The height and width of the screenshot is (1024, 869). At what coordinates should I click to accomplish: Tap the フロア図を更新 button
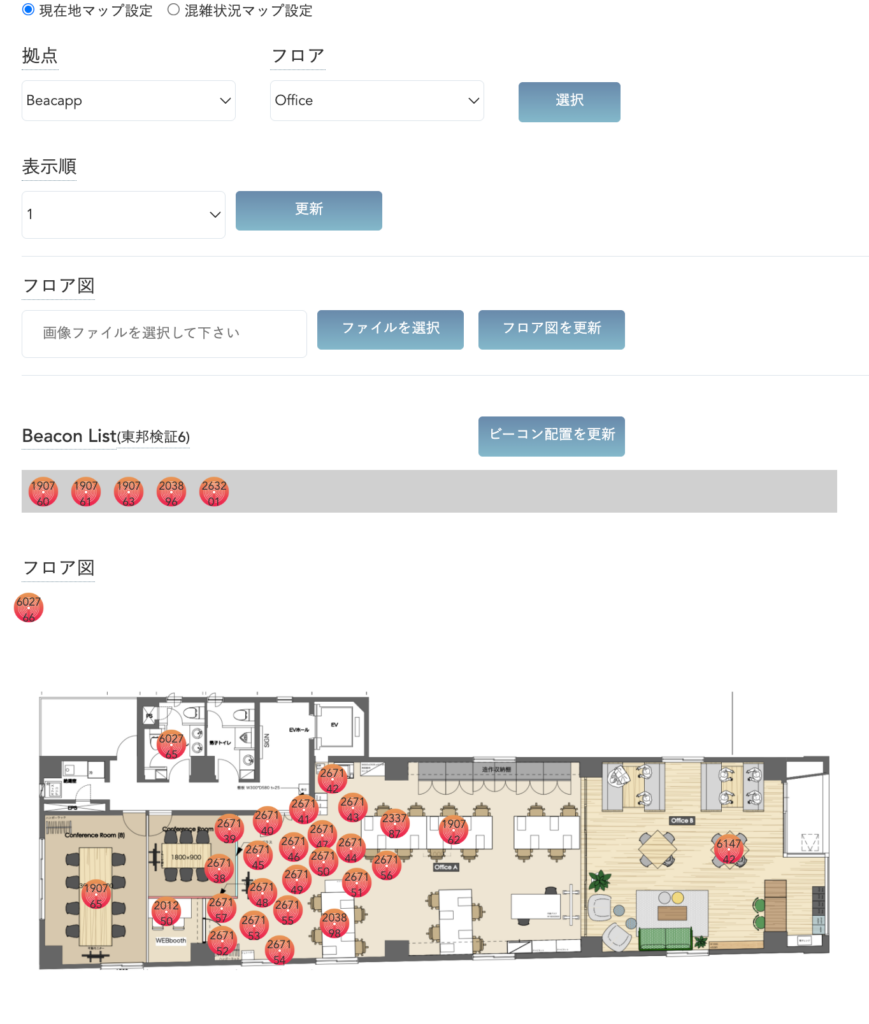(551, 330)
